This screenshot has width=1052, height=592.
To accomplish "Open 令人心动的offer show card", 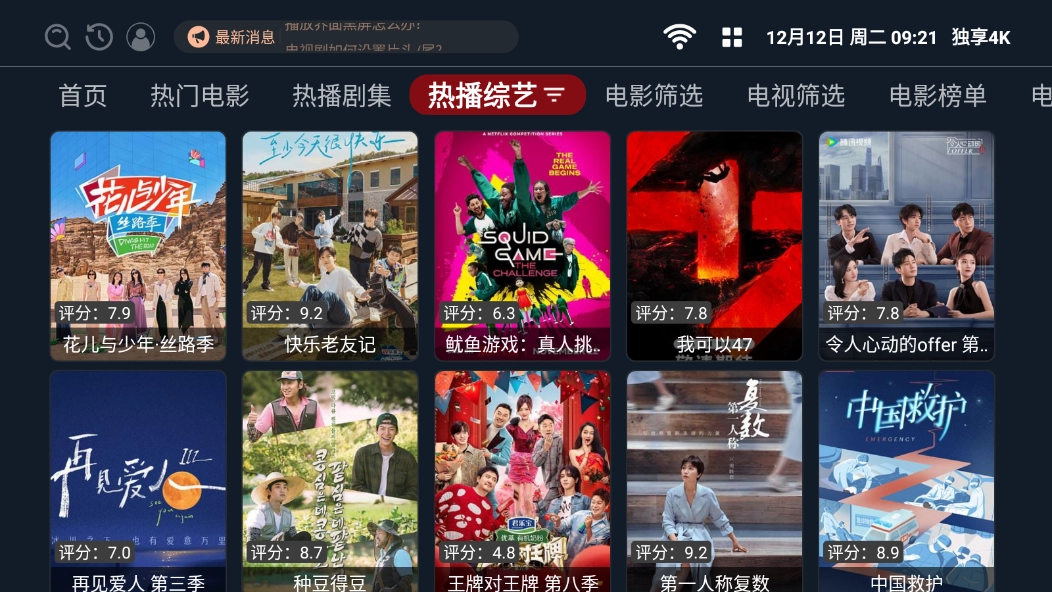I will [x=906, y=245].
